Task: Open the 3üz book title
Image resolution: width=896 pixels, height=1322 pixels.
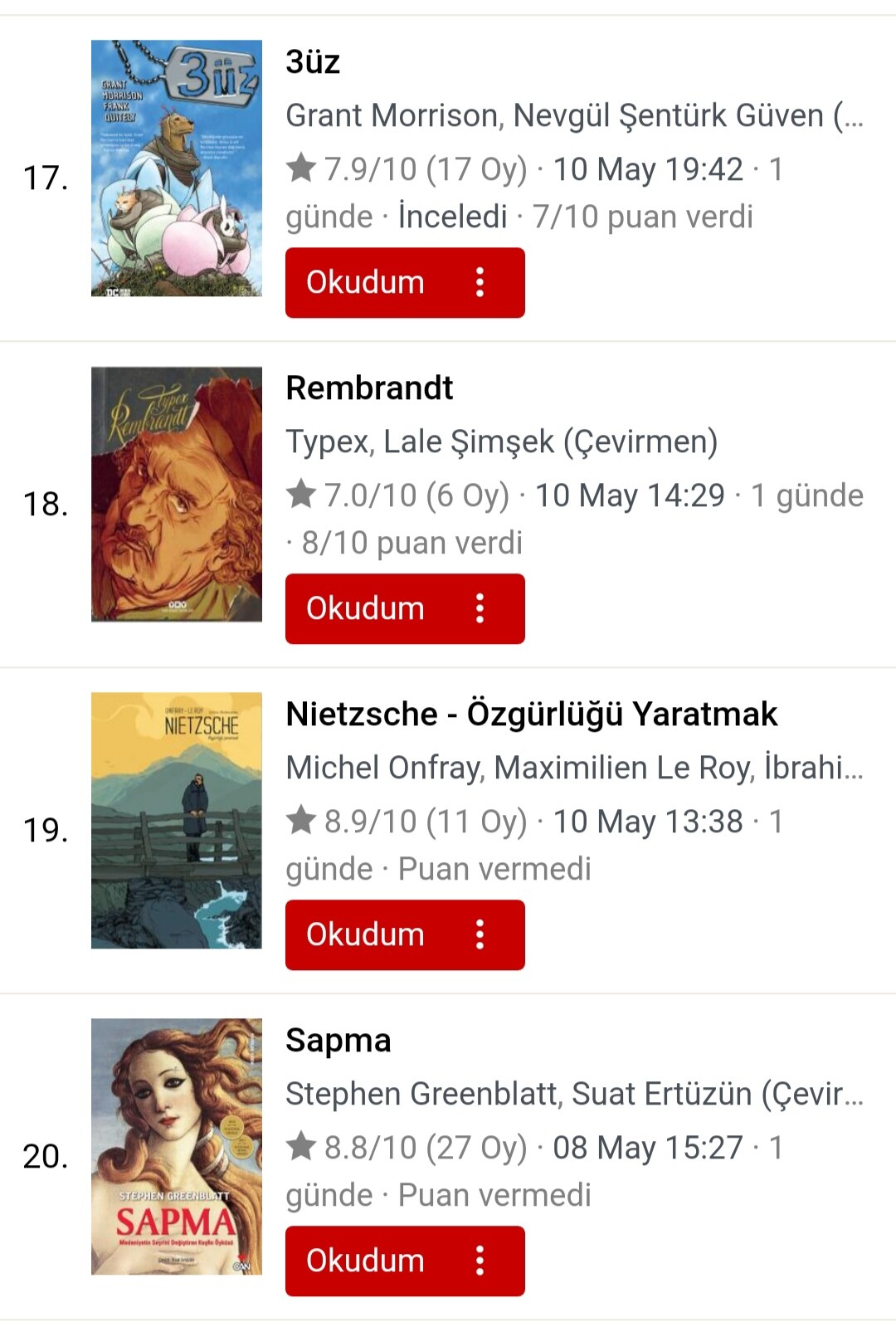Action: (x=313, y=62)
